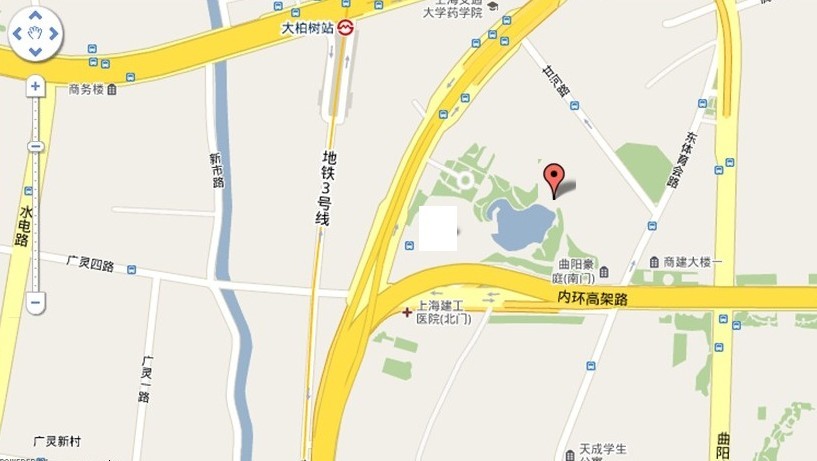The height and width of the screenshot is (461, 817).
Task: Tap the zoom level slider track
Action: [36, 220]
